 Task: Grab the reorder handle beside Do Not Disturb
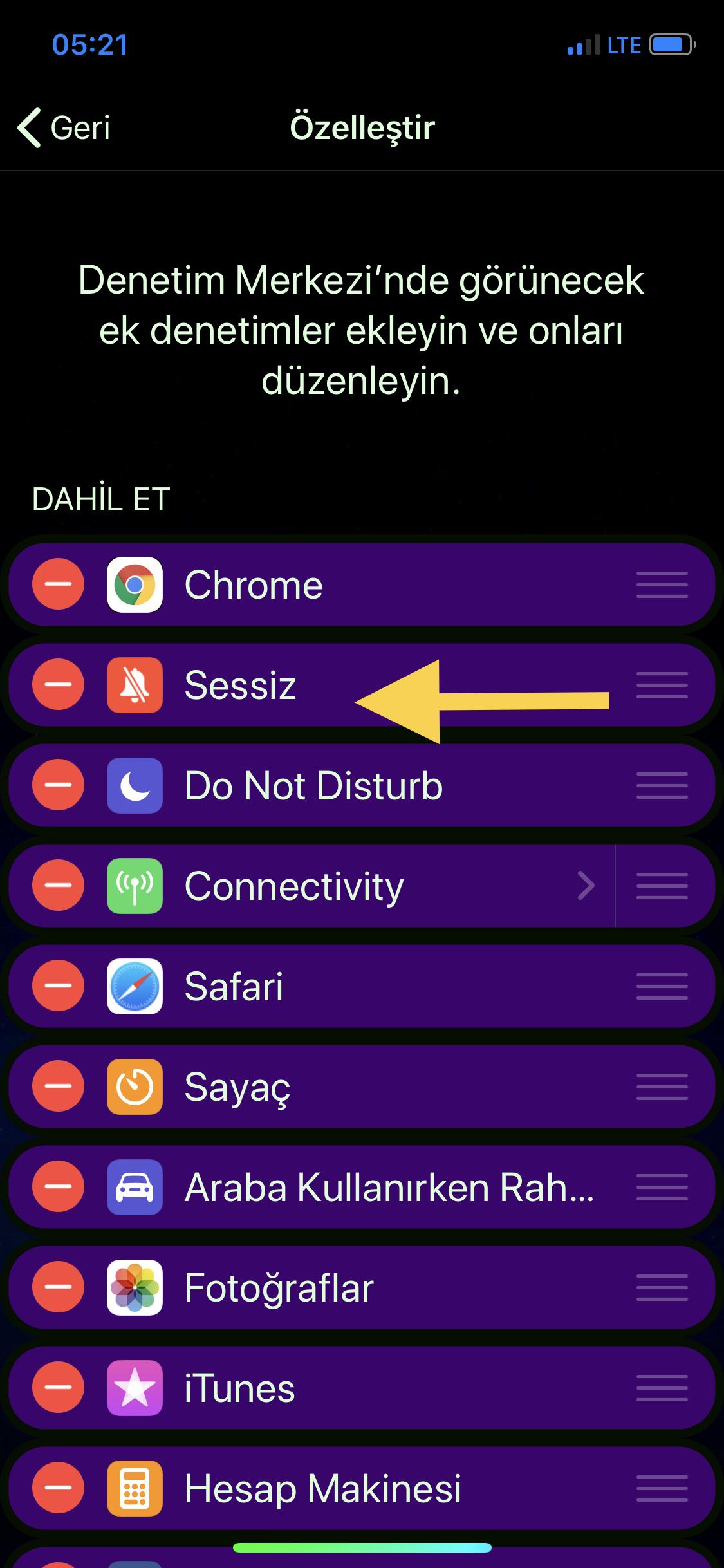point(663,785)
